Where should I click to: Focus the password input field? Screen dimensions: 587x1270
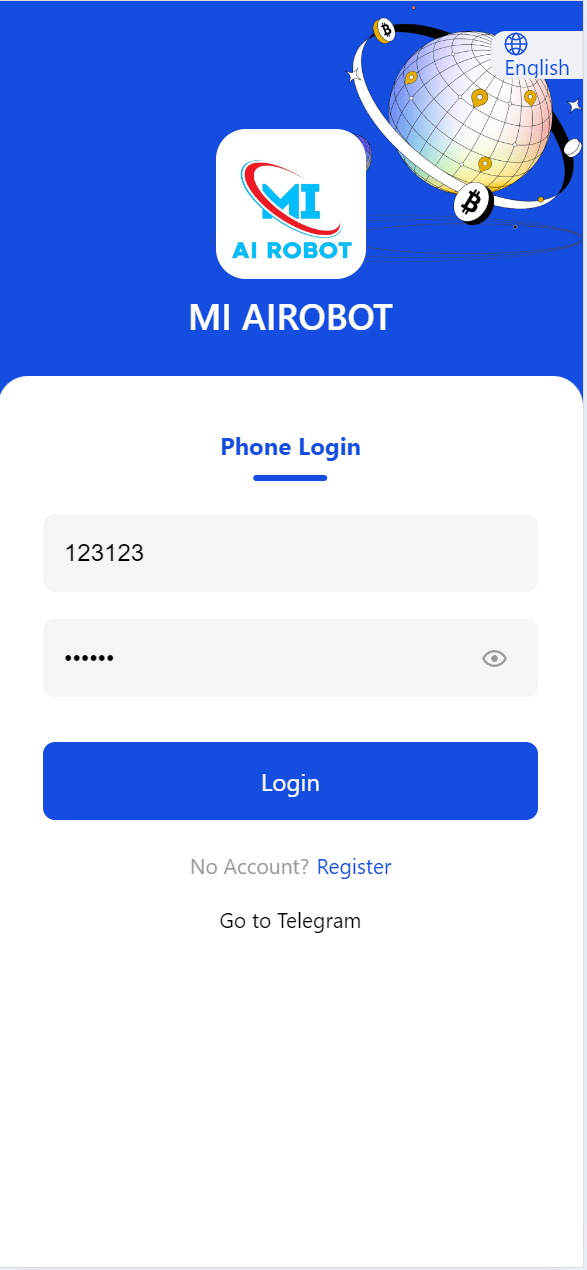point(260,658)
